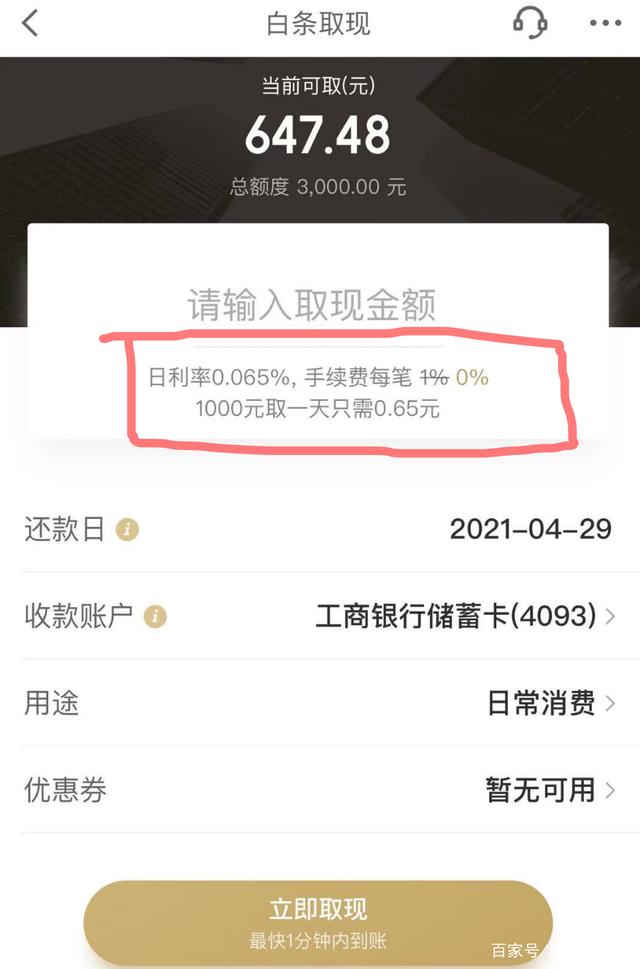View info about the repayment date
Screen dimensions: 640x969
point(126,529)
